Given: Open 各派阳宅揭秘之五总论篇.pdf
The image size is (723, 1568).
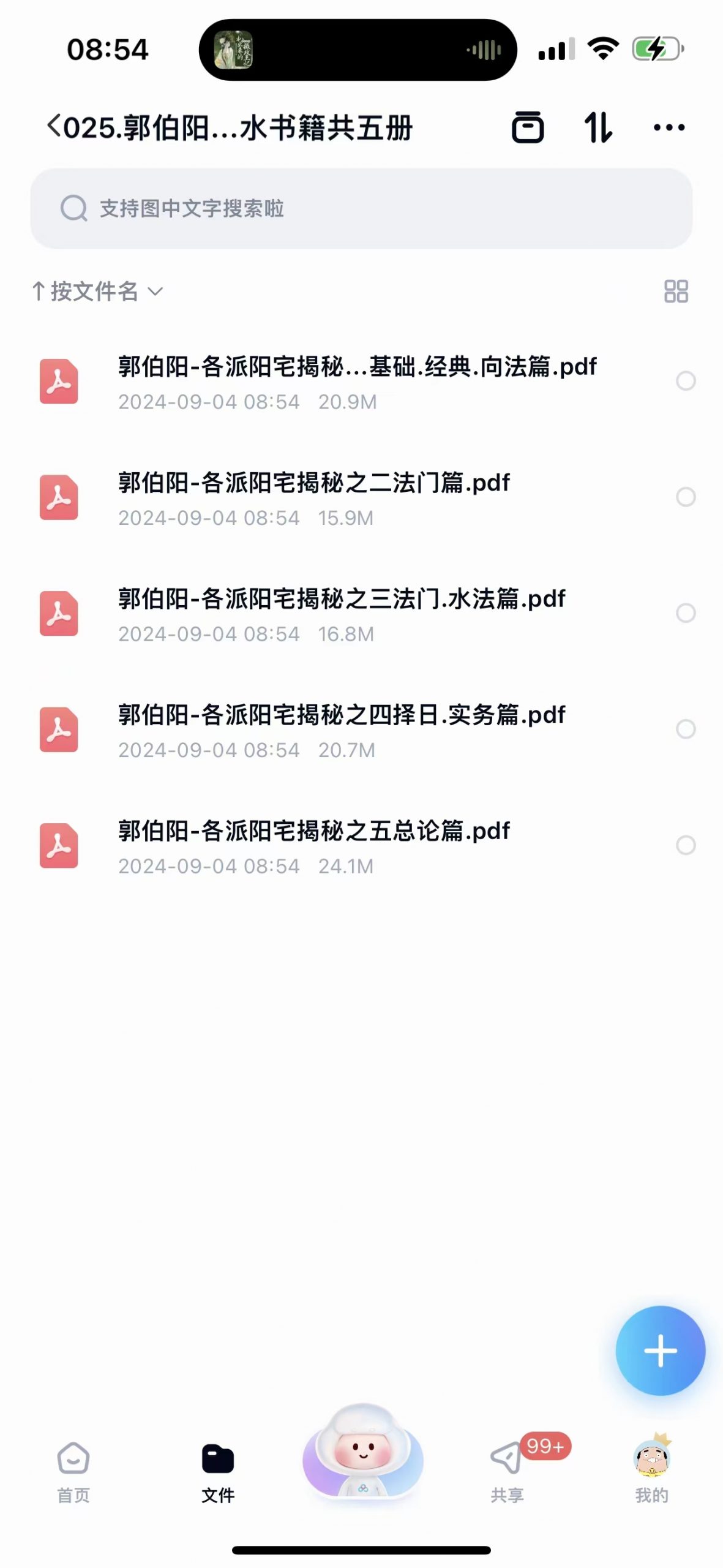Looking at the screenshot, I should tap(313, 846).
